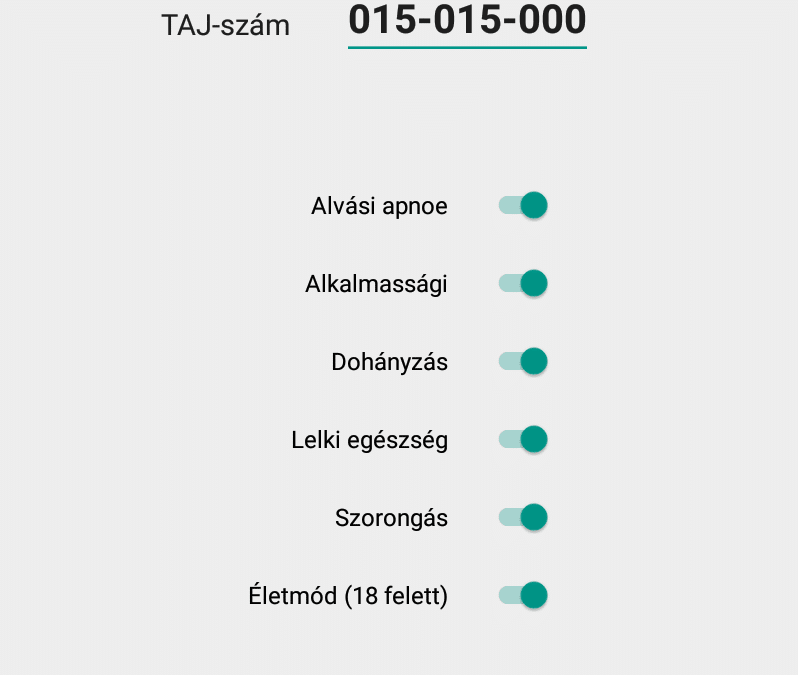
Task: Turn off the Alvási apnoe switch
Action: [x=523, y=206]
